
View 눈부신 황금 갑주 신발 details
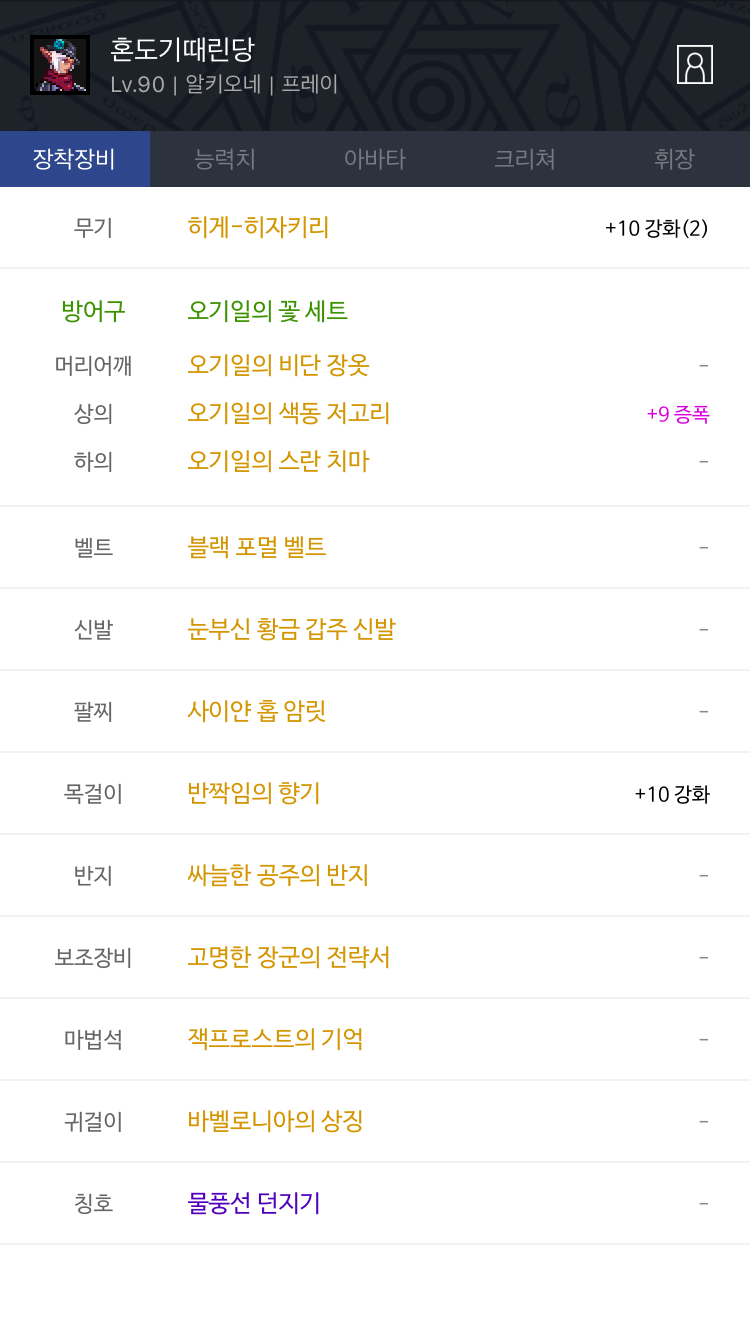(x=292, y=629)
